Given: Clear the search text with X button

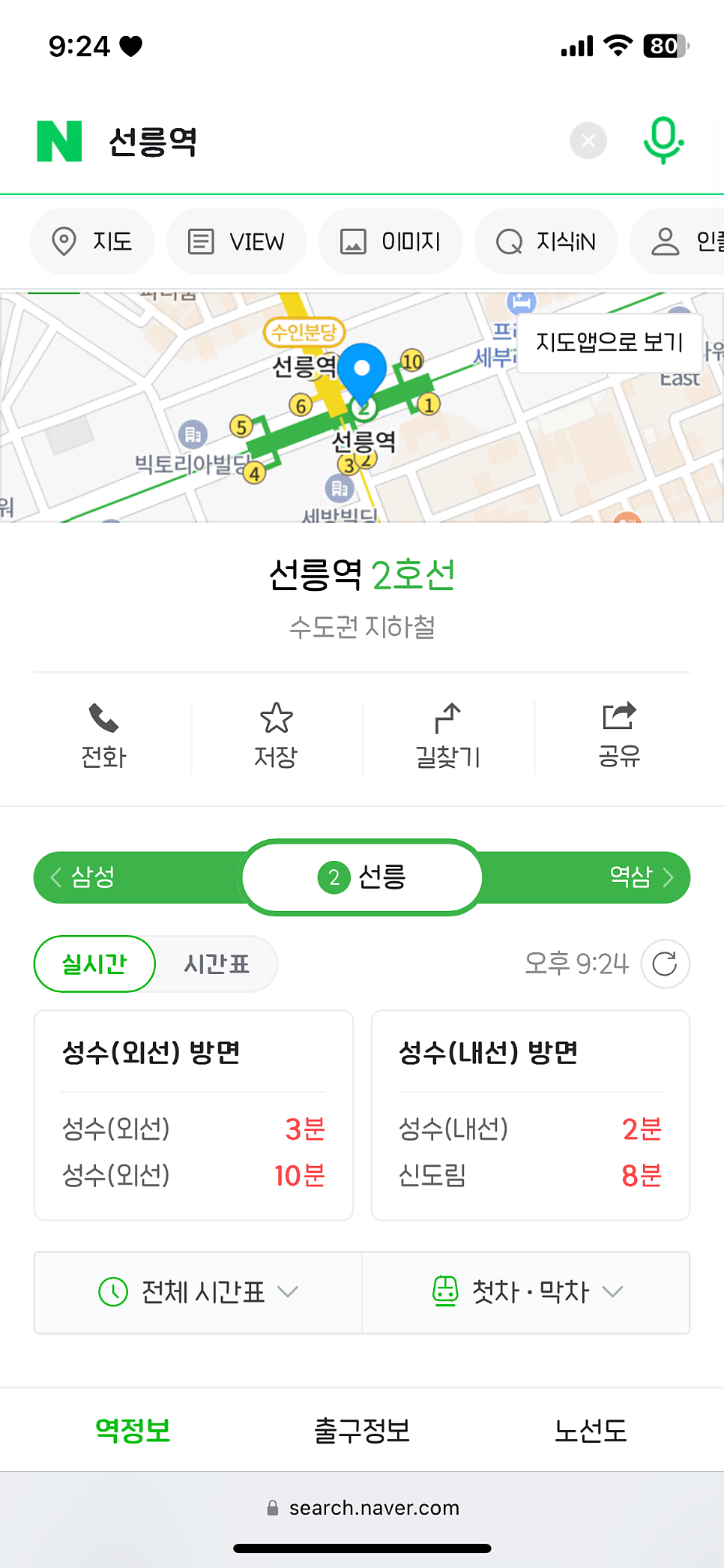Looking at the screenshot, I should click(x=588, y=141).
